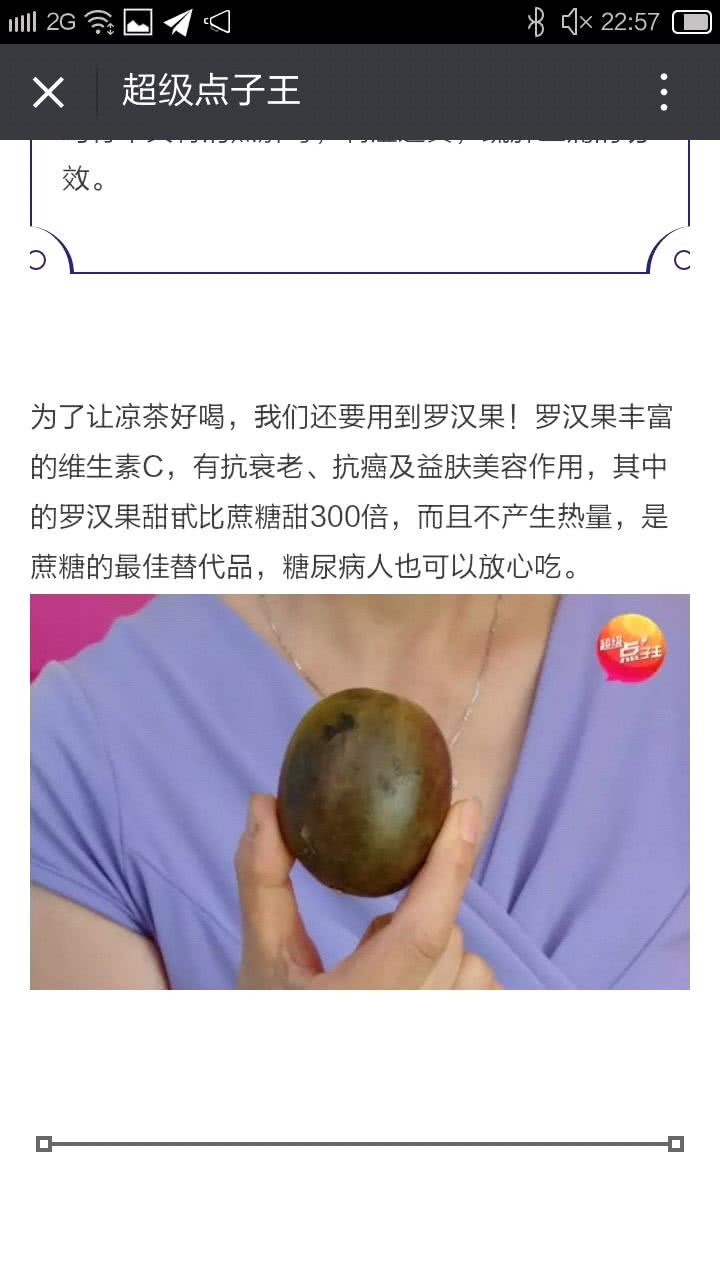720x1280 pixels.
Task: Open the three-dot overflow menu
Action: (x=663, y=92)
